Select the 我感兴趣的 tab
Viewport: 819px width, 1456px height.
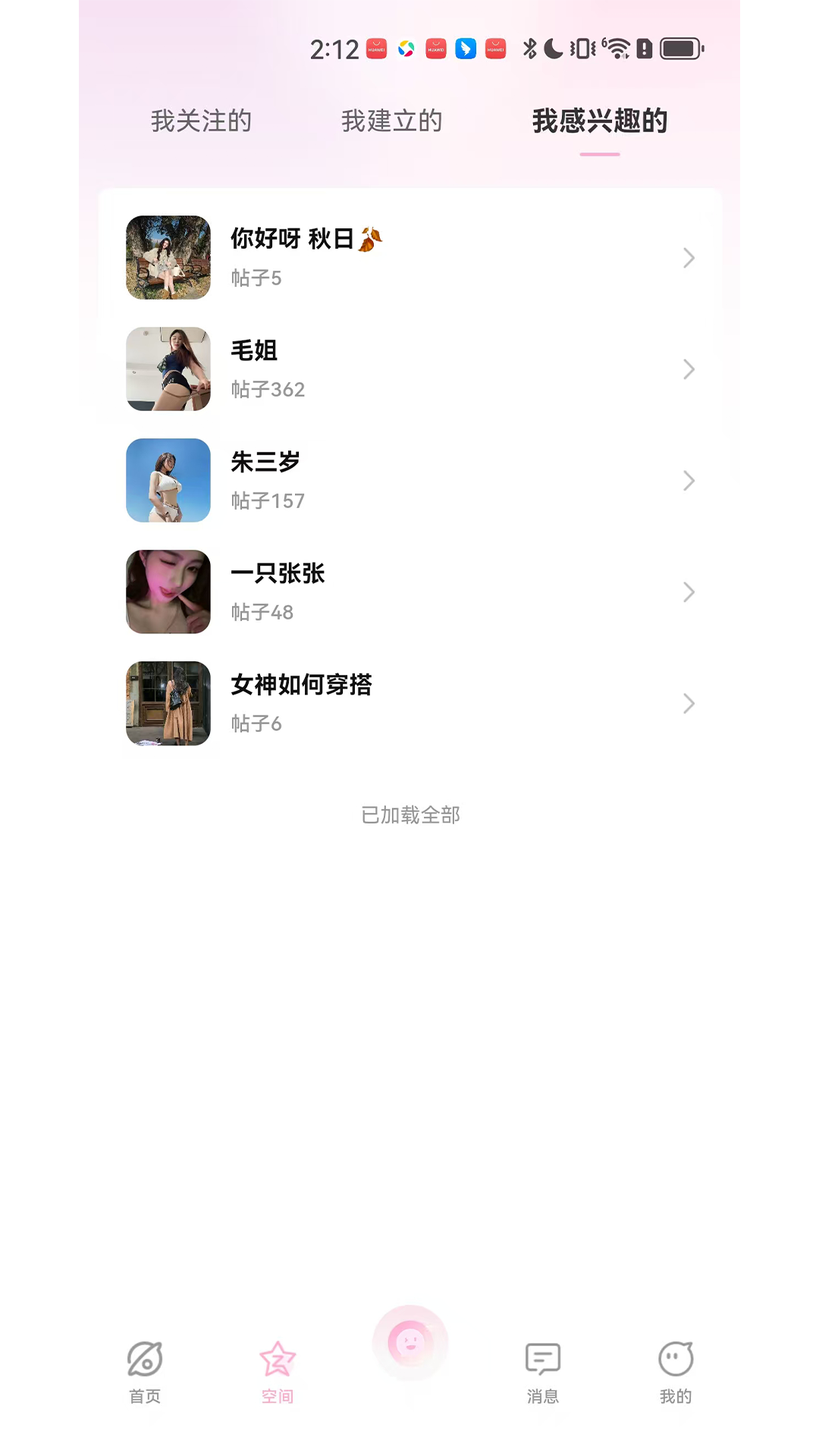point(599,121)
